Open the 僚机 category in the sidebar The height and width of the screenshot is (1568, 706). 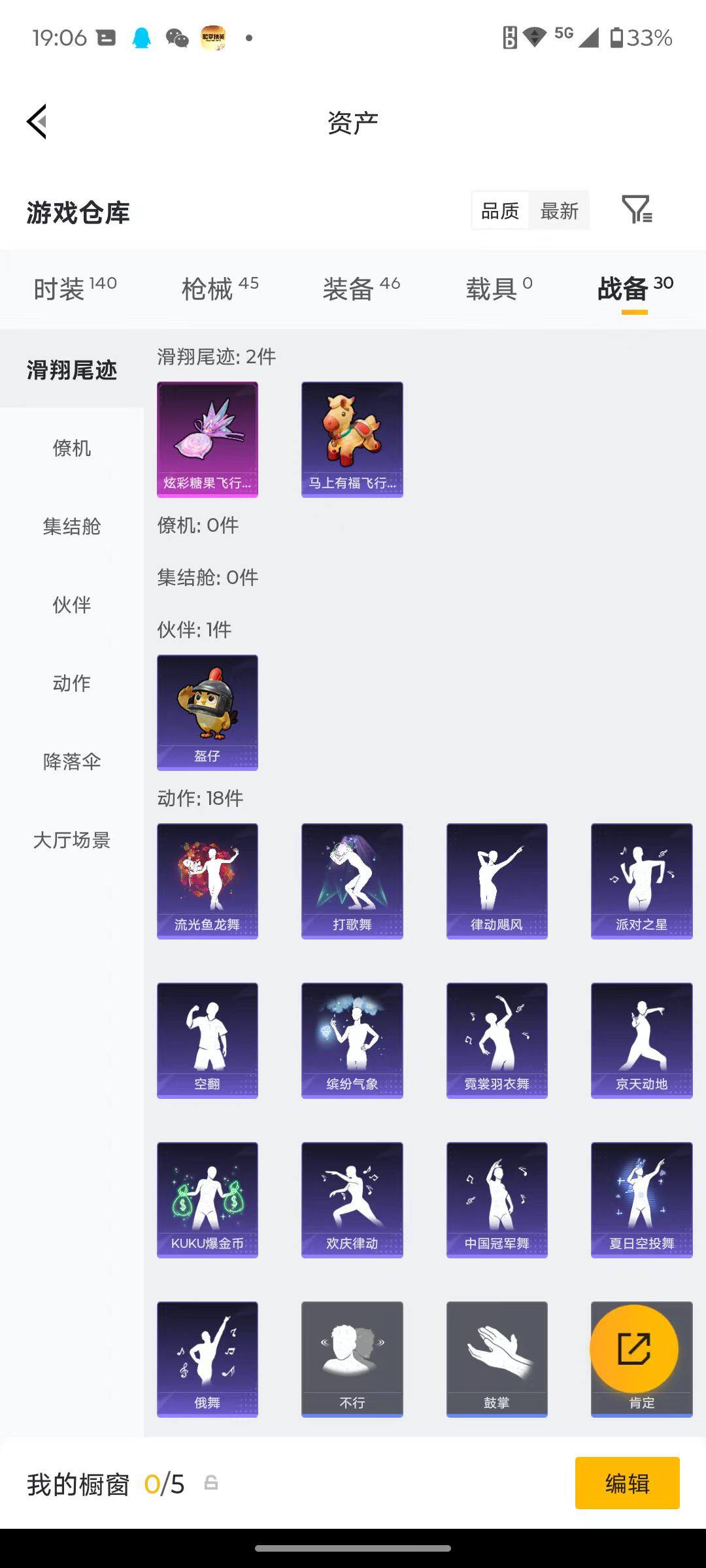tap(72, 448)
